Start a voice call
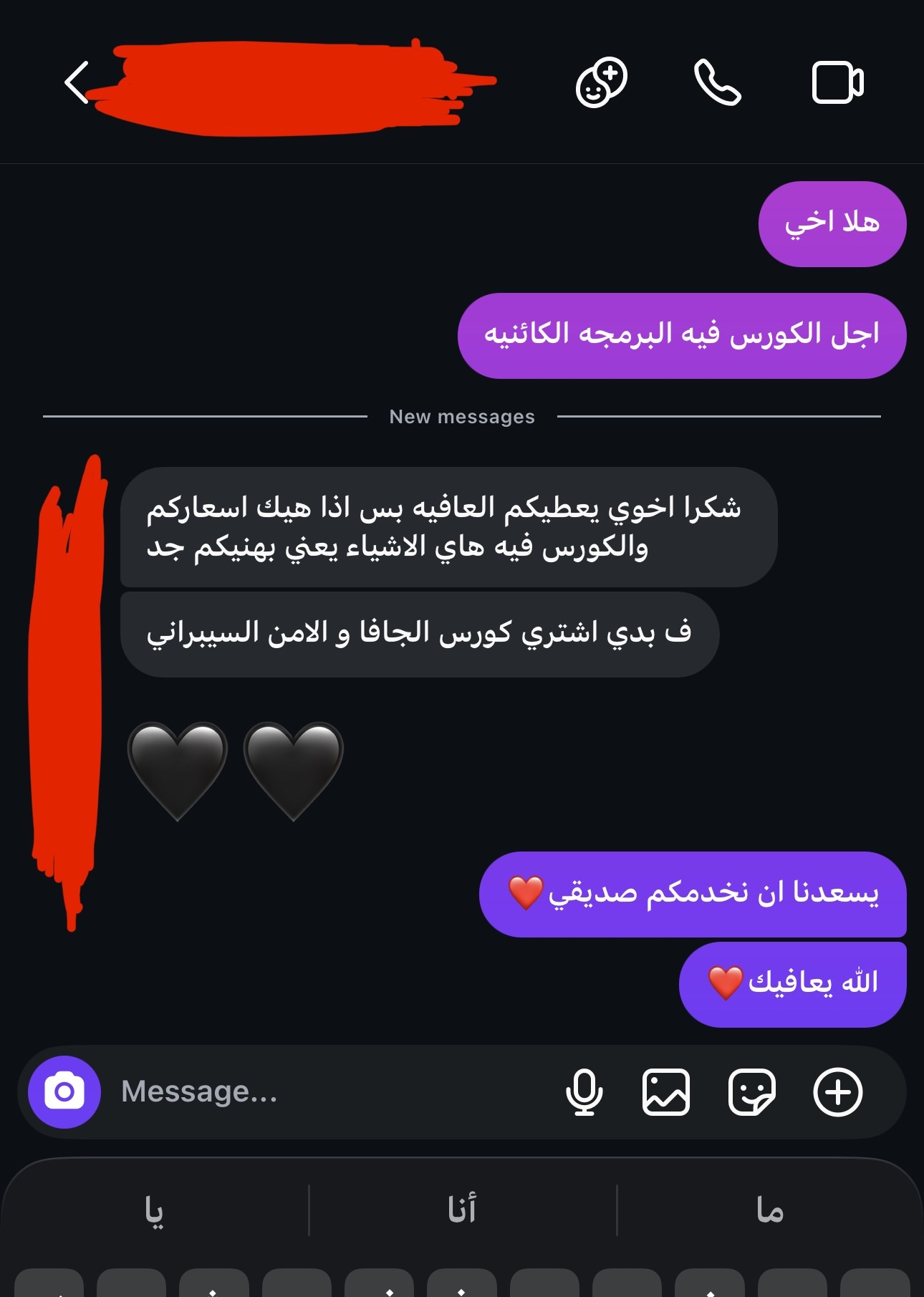The image size is (924, 1297). (x=717, y=82)
